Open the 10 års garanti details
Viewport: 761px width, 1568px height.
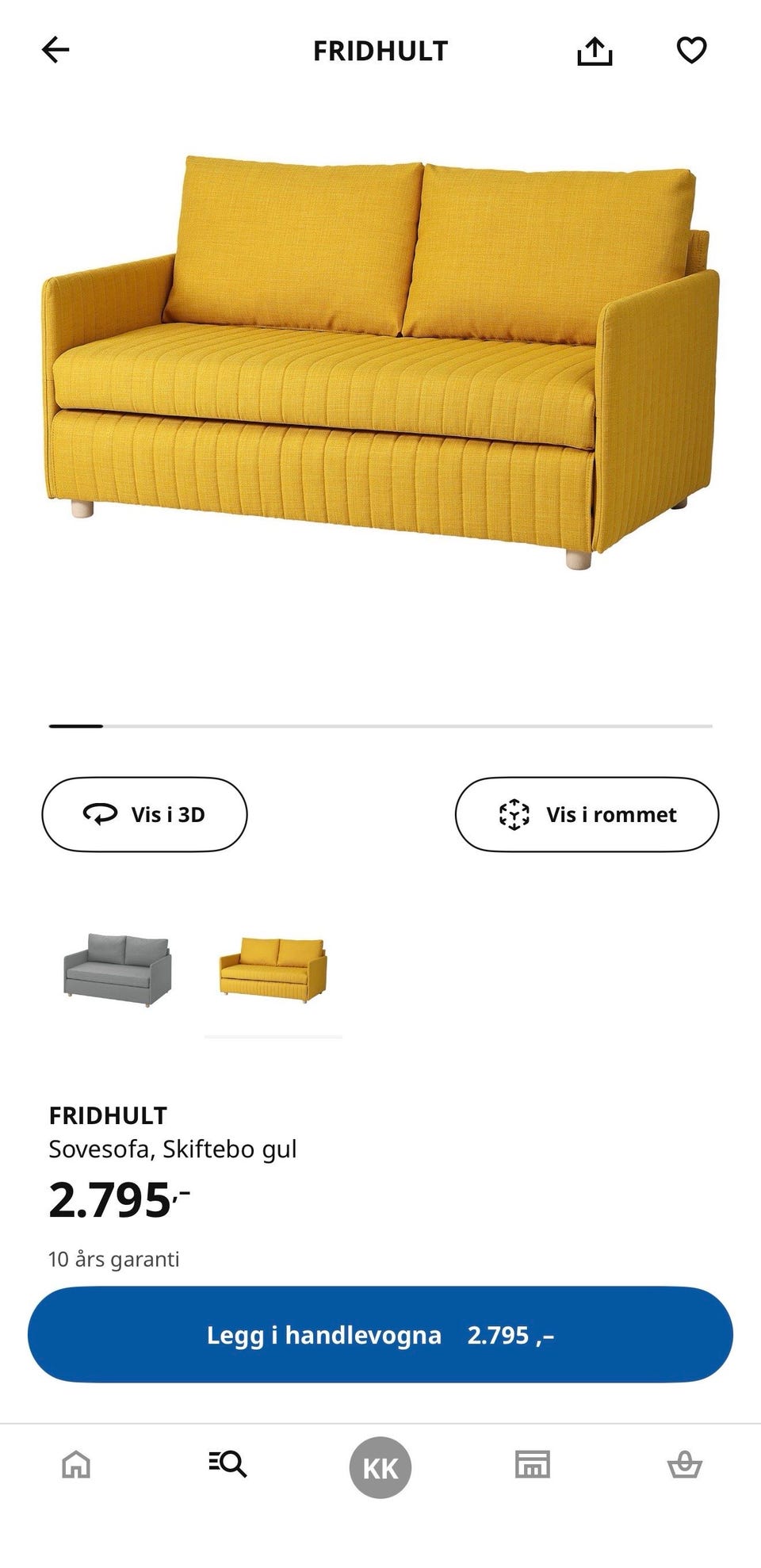pos(113,1258)
